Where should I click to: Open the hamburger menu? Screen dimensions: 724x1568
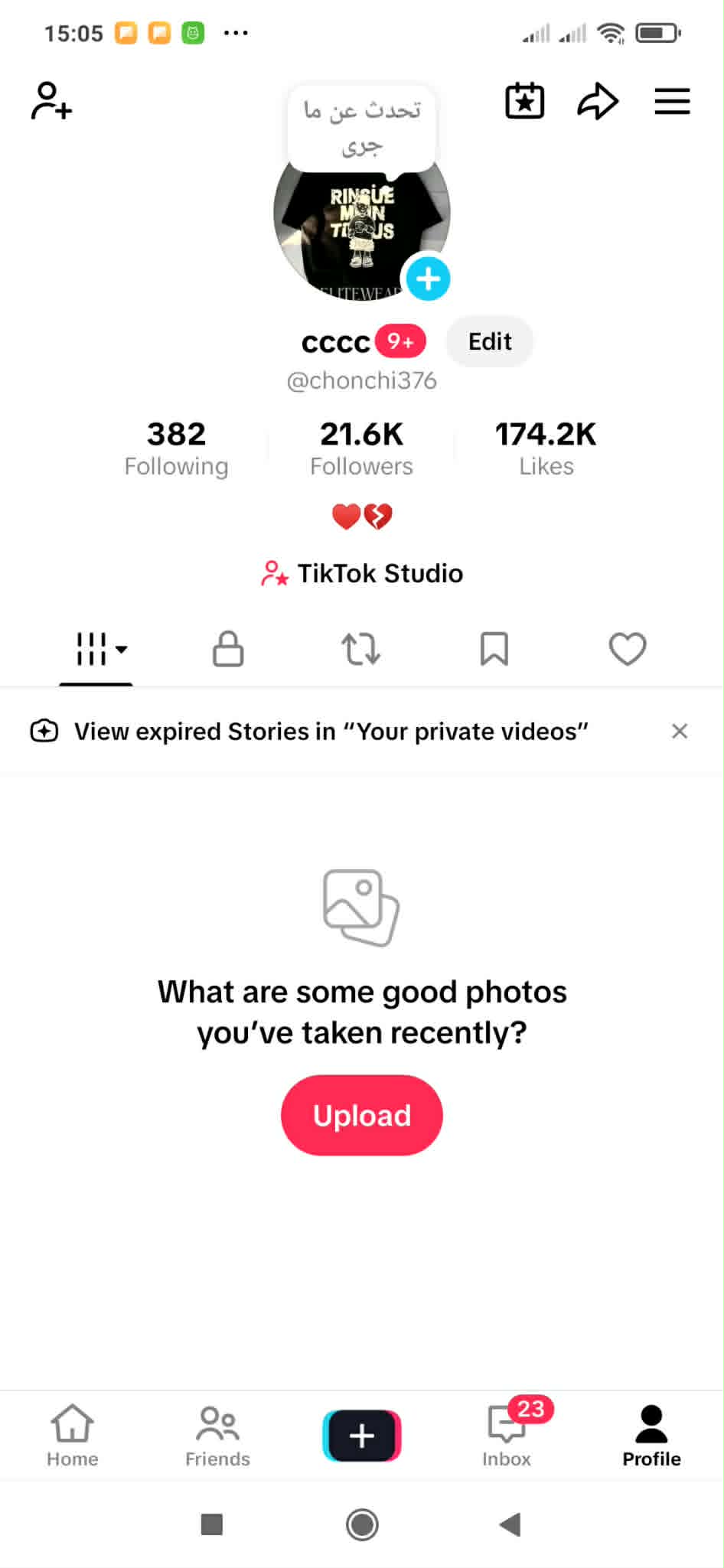point(672,101)
